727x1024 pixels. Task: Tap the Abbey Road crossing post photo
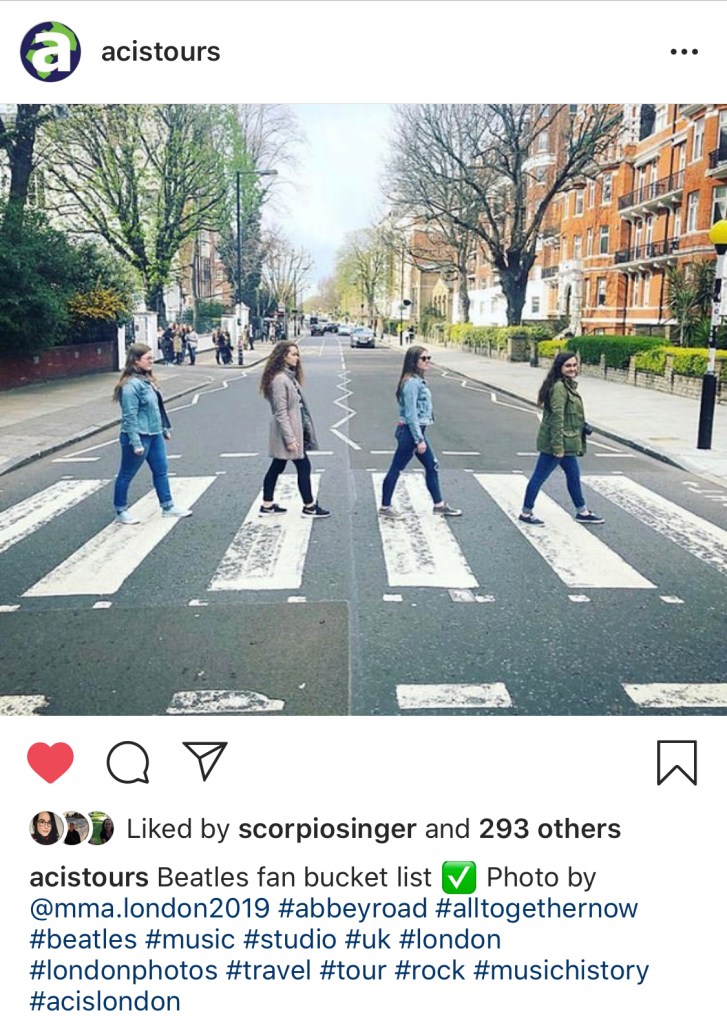(x=363, y=408)
